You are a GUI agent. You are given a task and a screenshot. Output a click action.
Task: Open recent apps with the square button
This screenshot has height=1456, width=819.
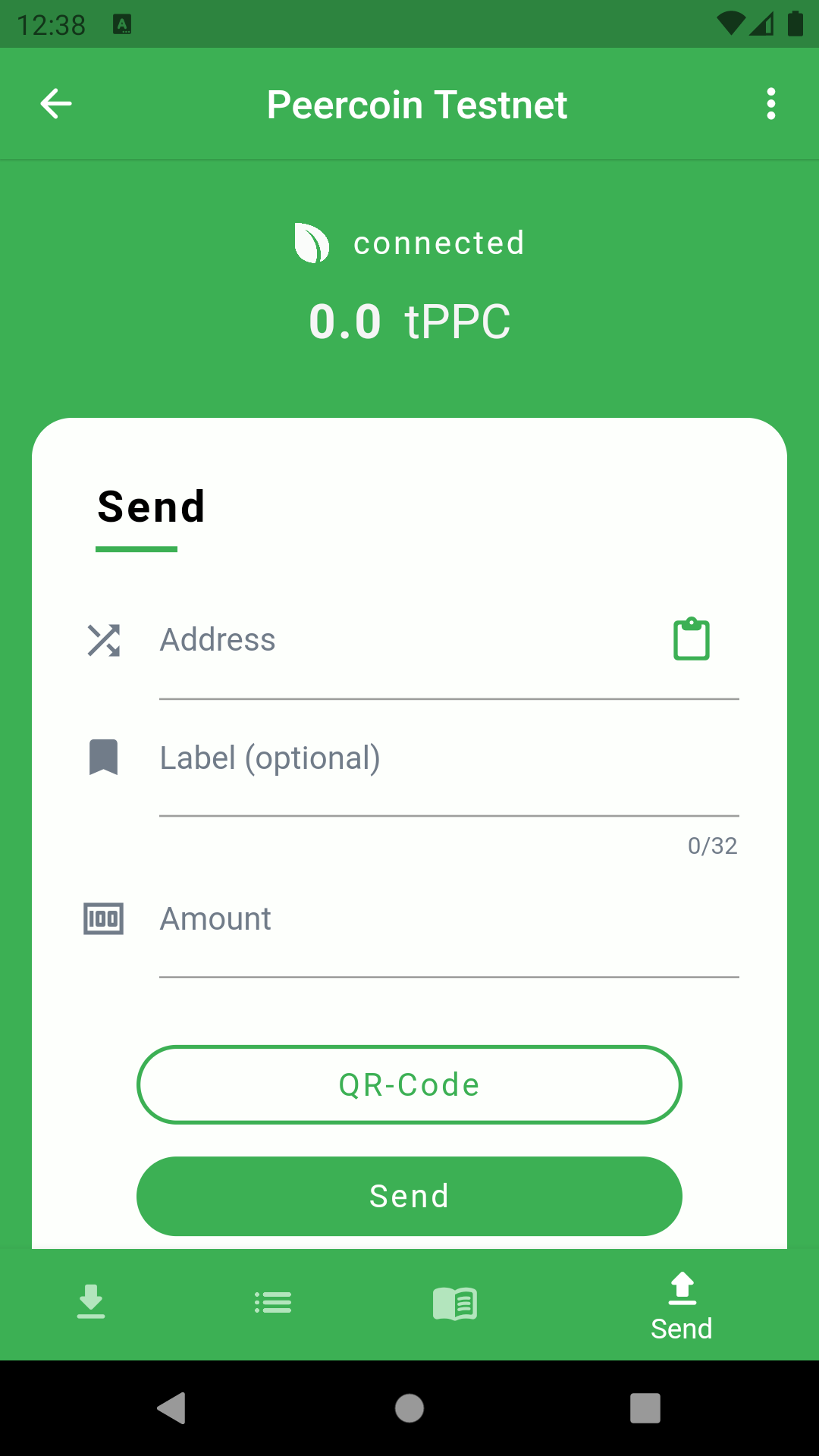(x=645, y=1408)
